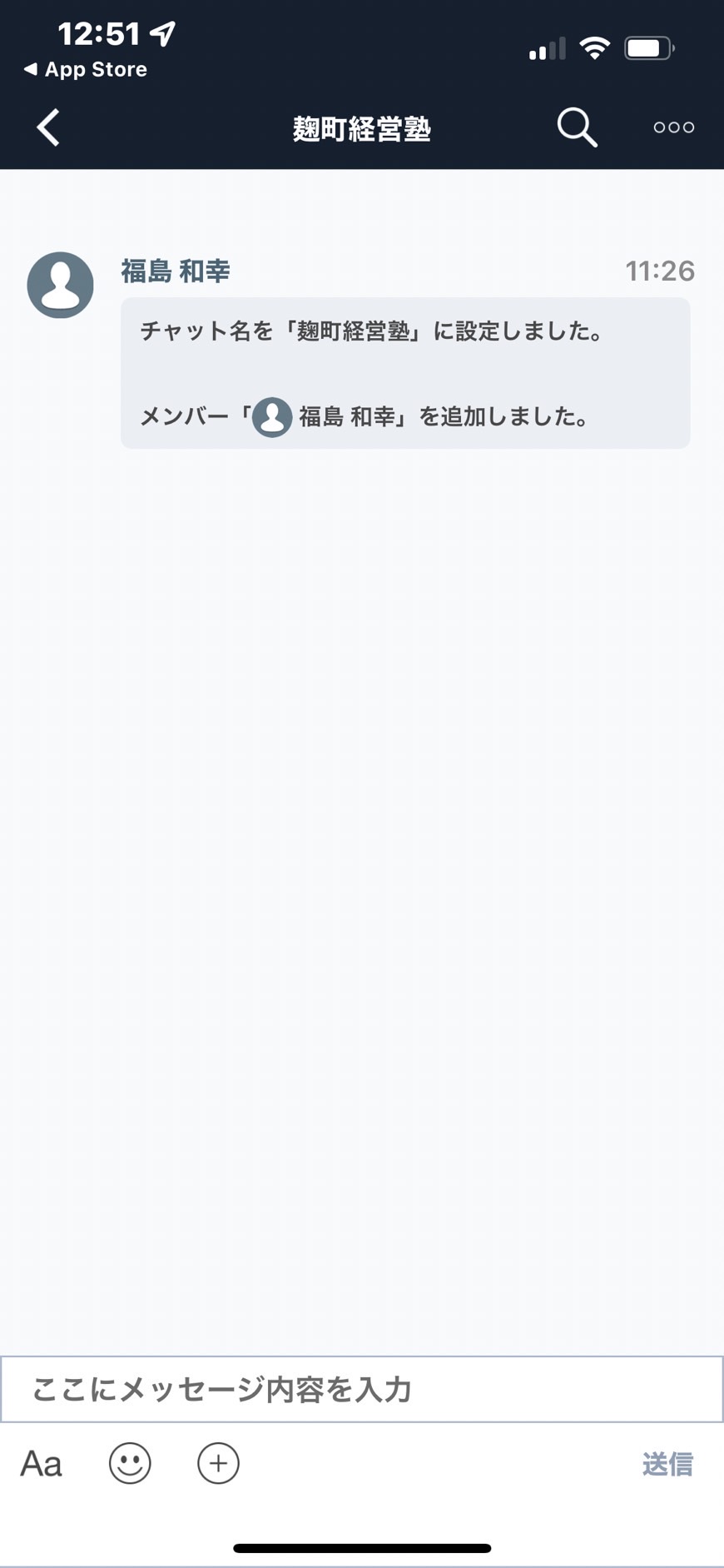The width and height of the screenshot is (724, 1568).
Task: Open search in this chat
Action: click(x=577, y=127)
